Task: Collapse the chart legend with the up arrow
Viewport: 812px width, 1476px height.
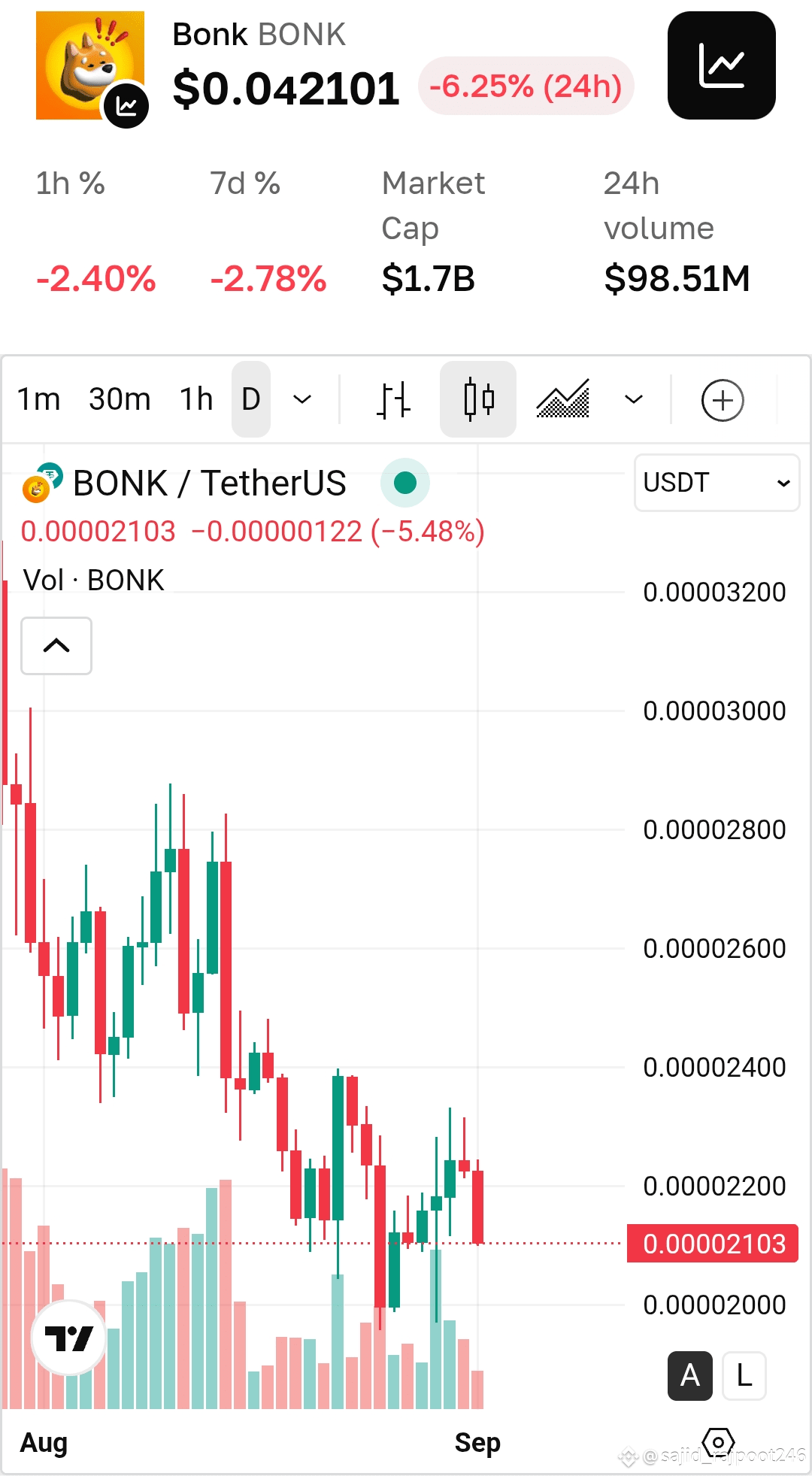Action: pyautogui.click(x=56, y=646)
